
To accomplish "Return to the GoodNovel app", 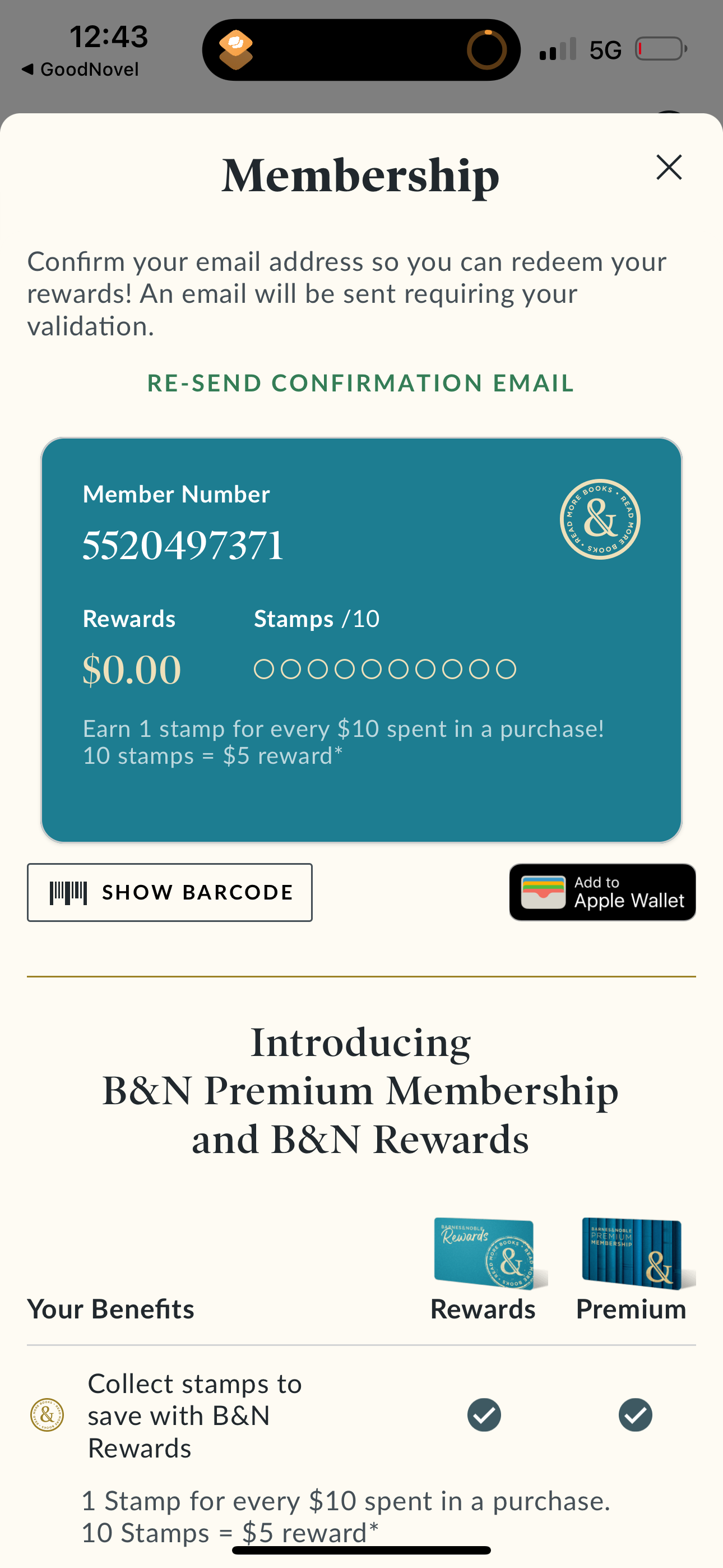I will pos(80,70).
